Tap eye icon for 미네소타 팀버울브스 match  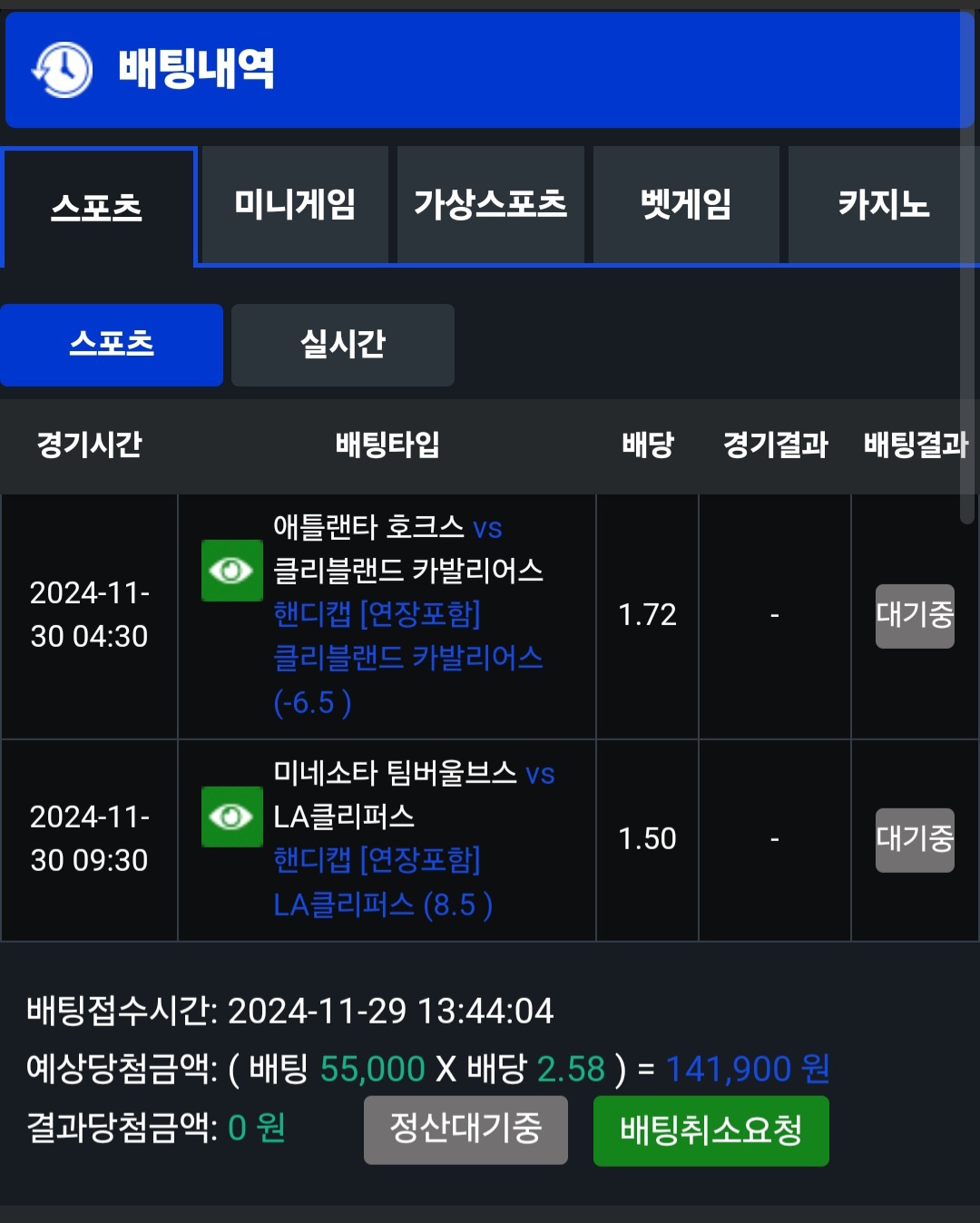pos(231,817)
